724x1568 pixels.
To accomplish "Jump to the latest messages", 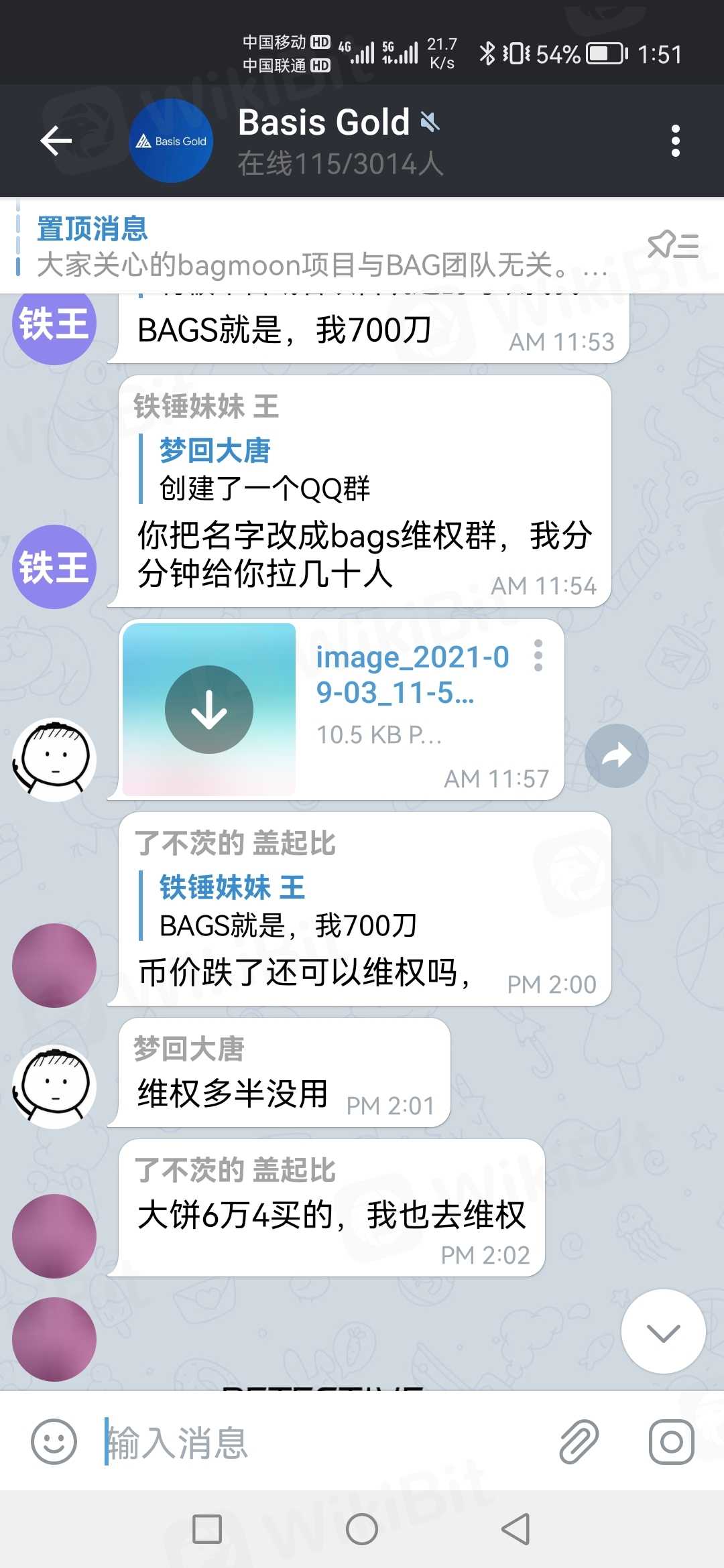I will click(663, 1331).
